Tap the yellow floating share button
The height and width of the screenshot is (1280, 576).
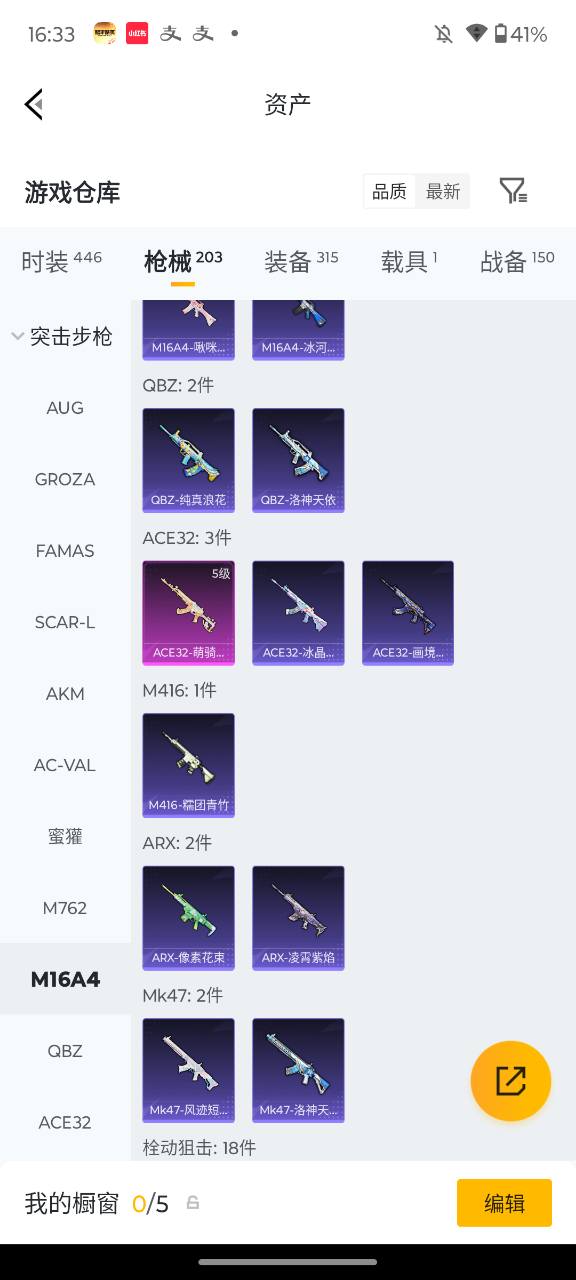(511, 1081)
